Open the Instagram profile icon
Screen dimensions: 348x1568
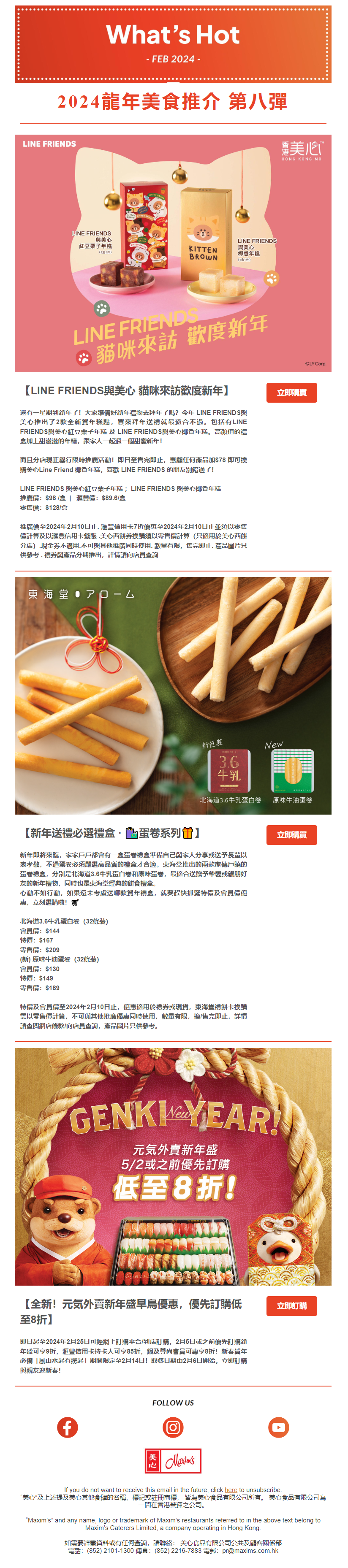[173, 1427]
